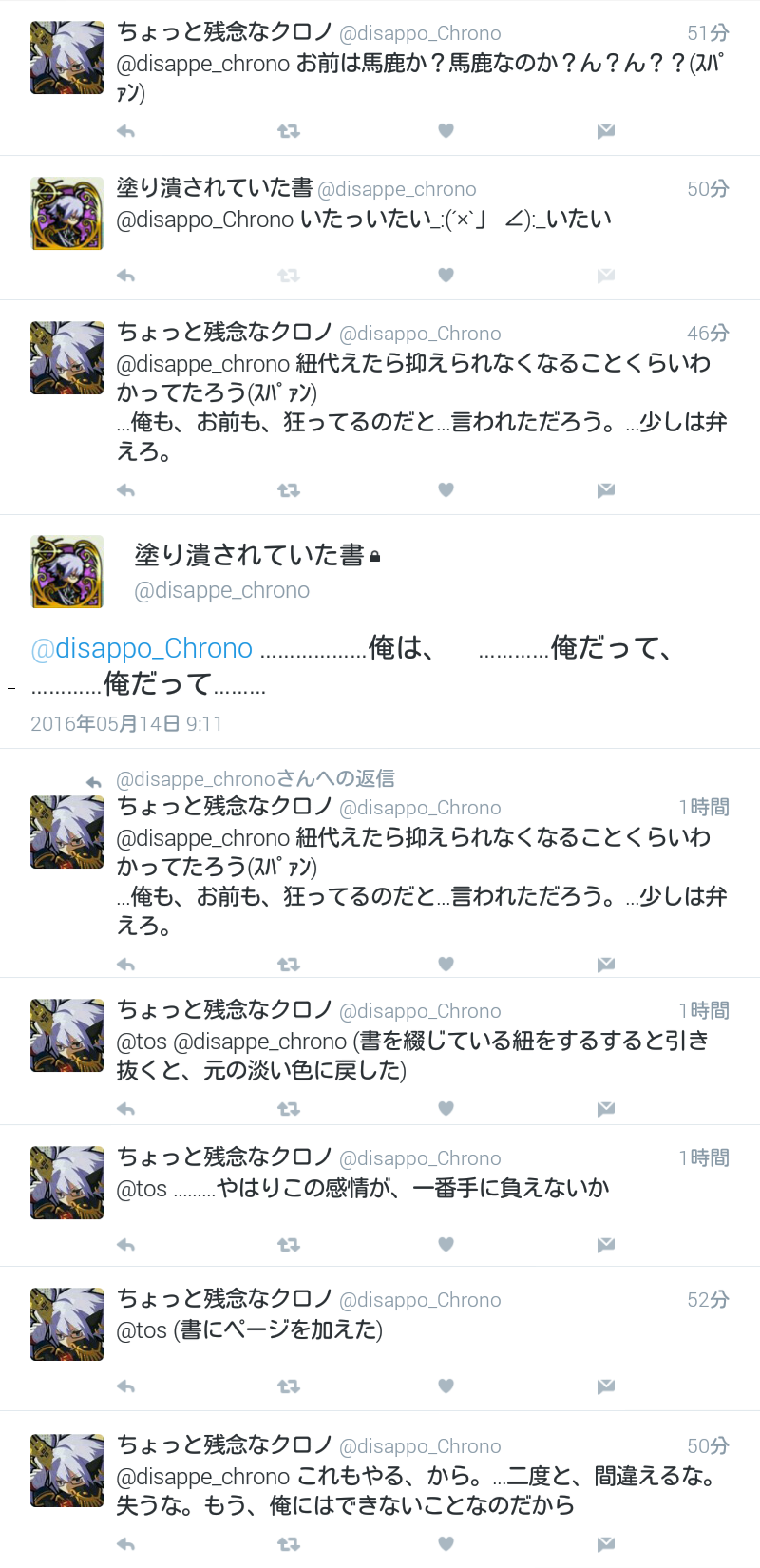Retweet the 46分 tweet about 紐代えたら

coord(289,490)
